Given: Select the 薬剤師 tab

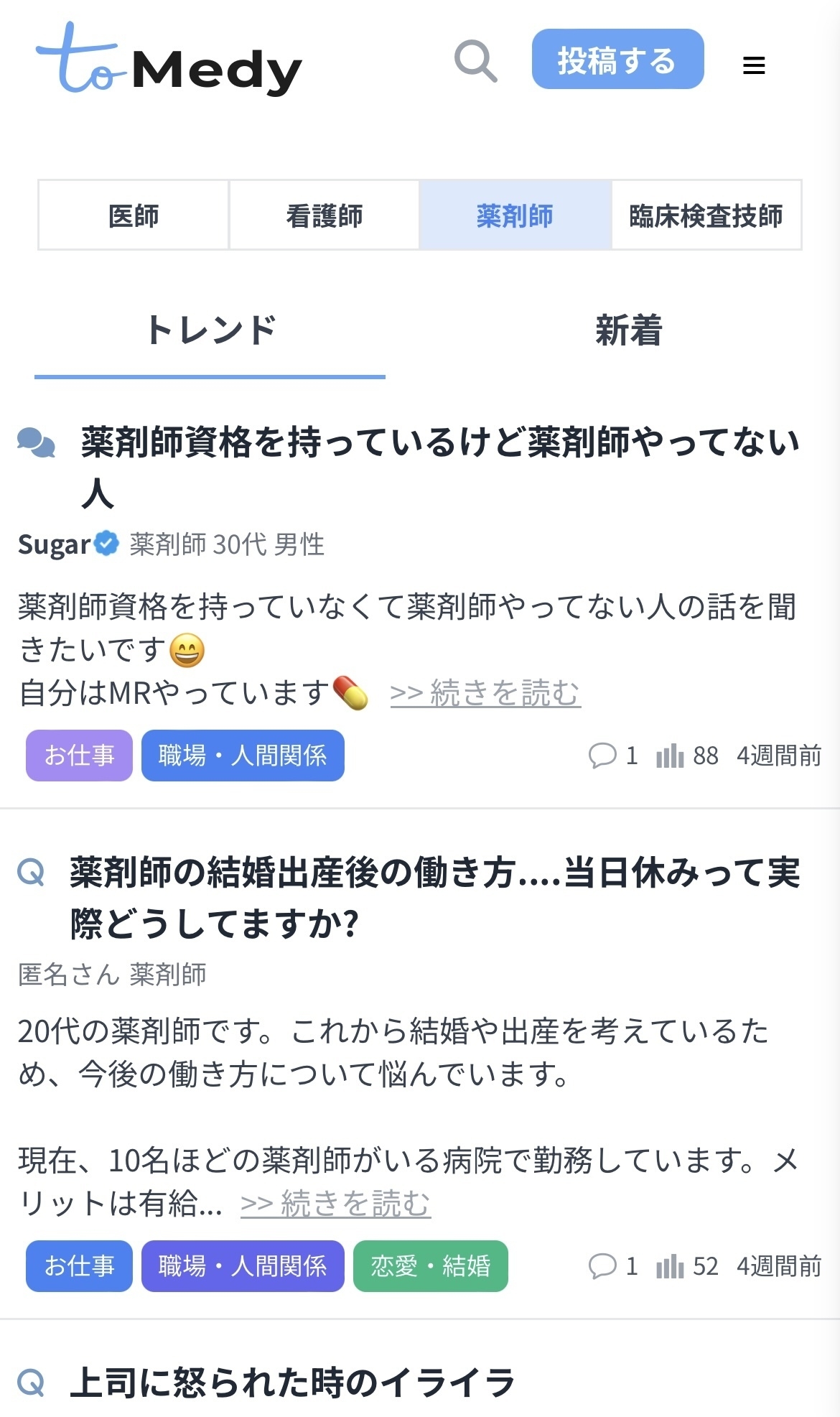Looking at the screenshot, I should click(515, 215).
